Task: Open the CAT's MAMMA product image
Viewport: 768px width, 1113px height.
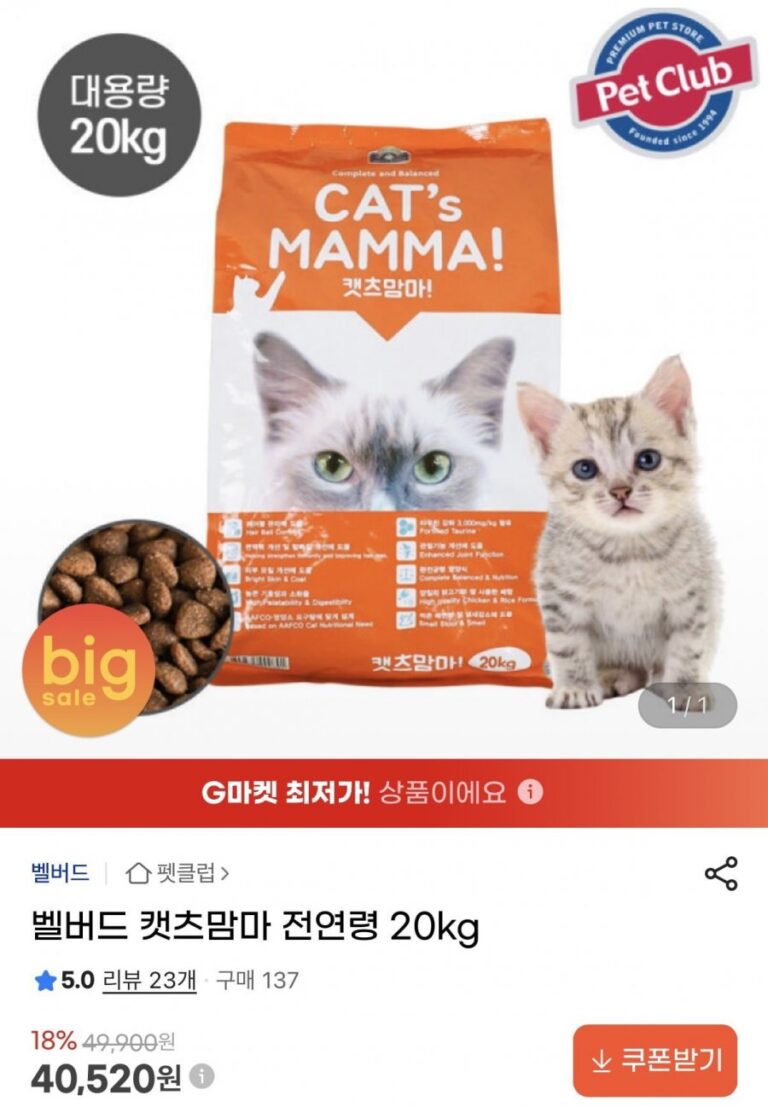Action: tap(384, 400)
